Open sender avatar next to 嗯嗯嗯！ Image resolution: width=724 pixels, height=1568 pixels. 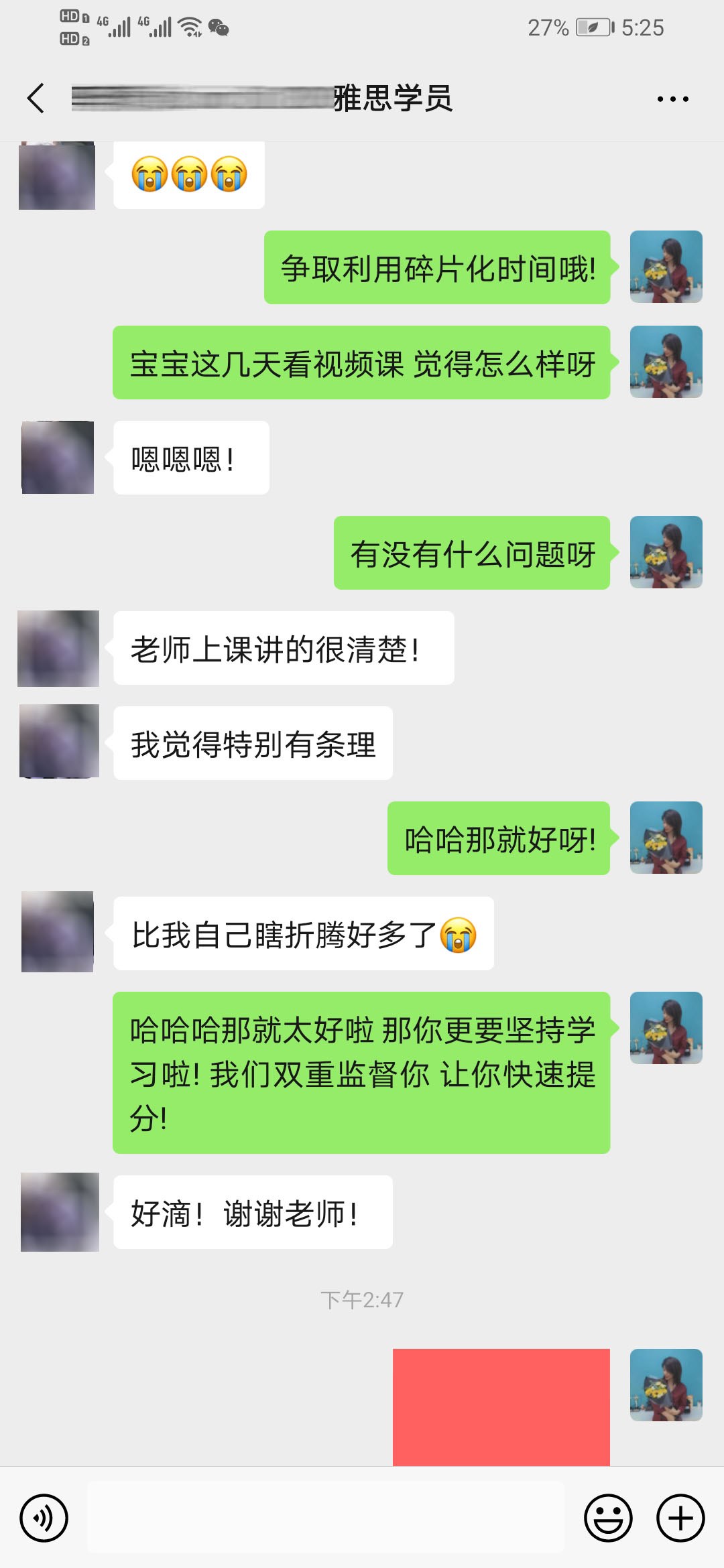click(x=58, y=458)
